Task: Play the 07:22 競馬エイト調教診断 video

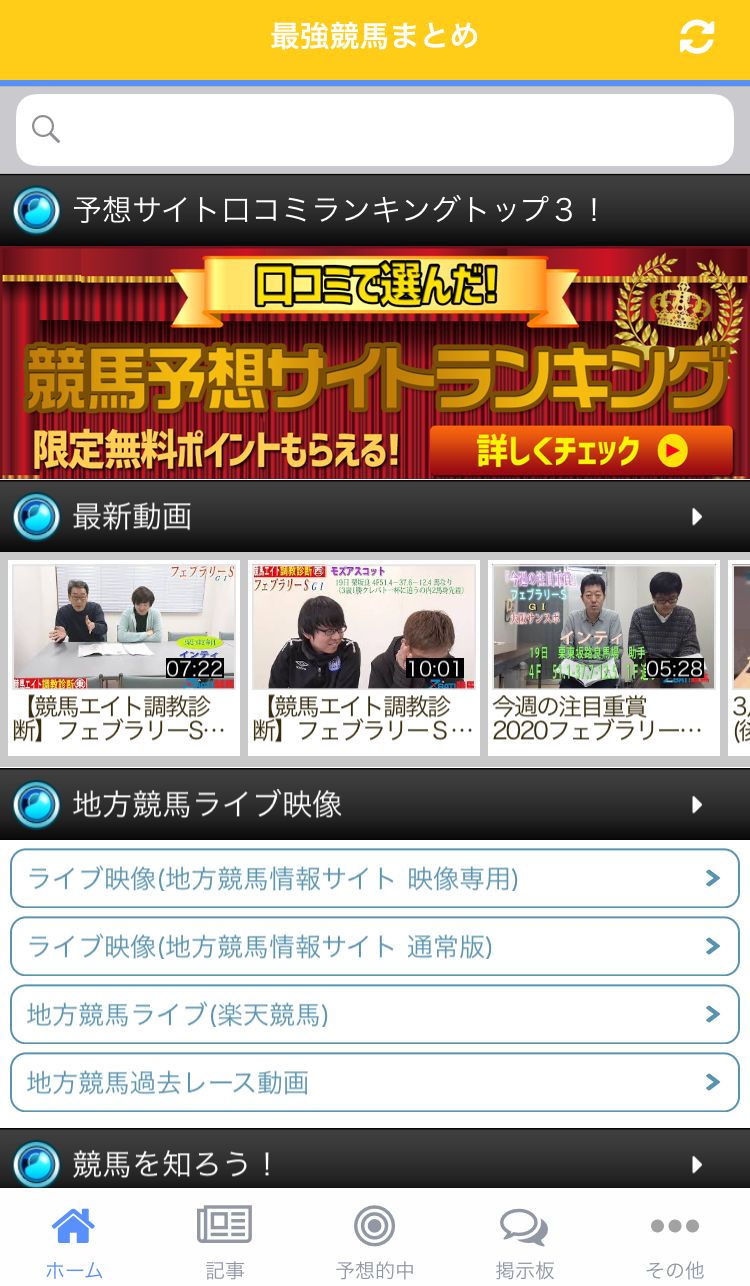Action: coord(124,657)
